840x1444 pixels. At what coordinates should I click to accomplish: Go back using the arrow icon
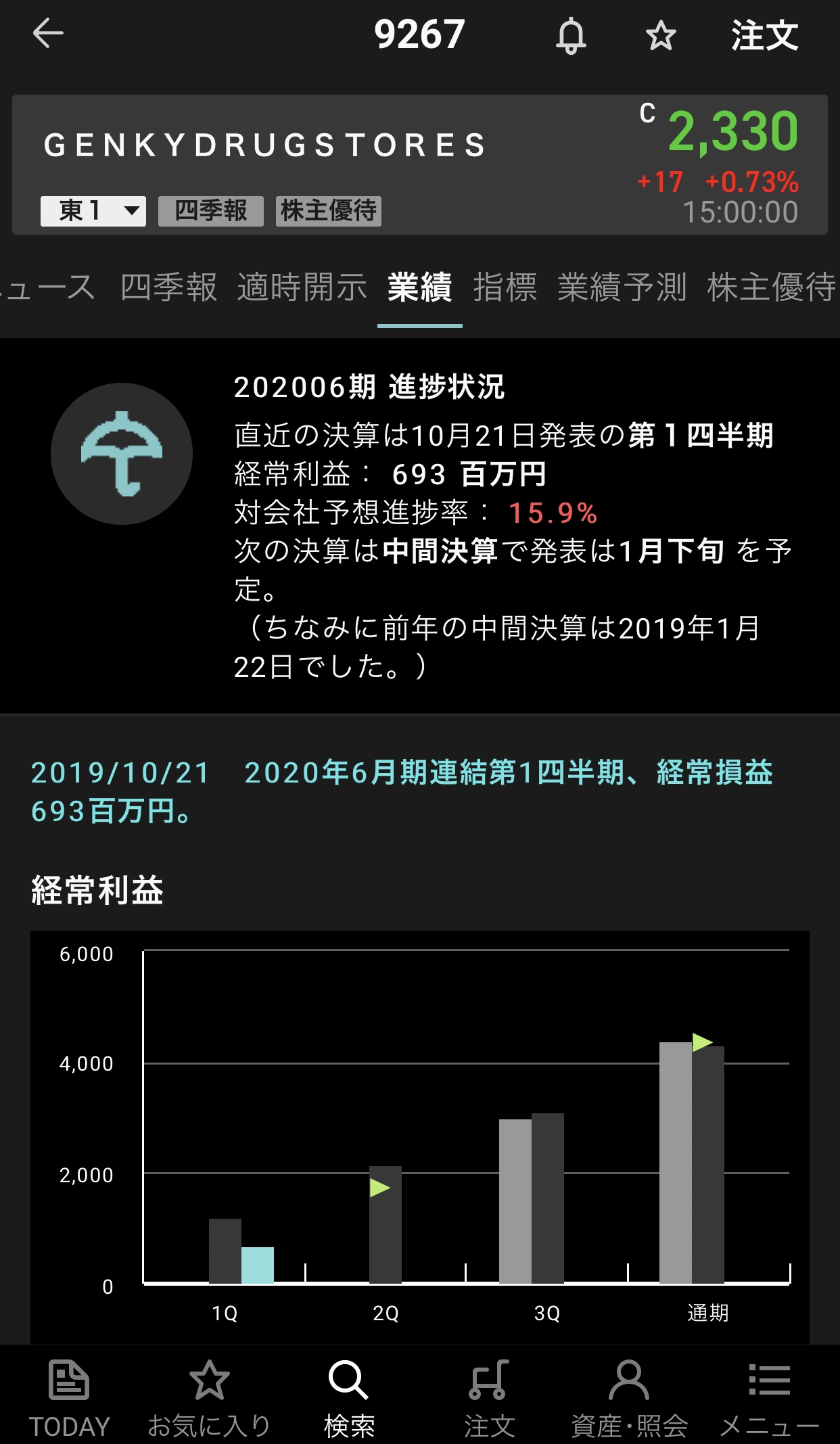coord(48,34)
